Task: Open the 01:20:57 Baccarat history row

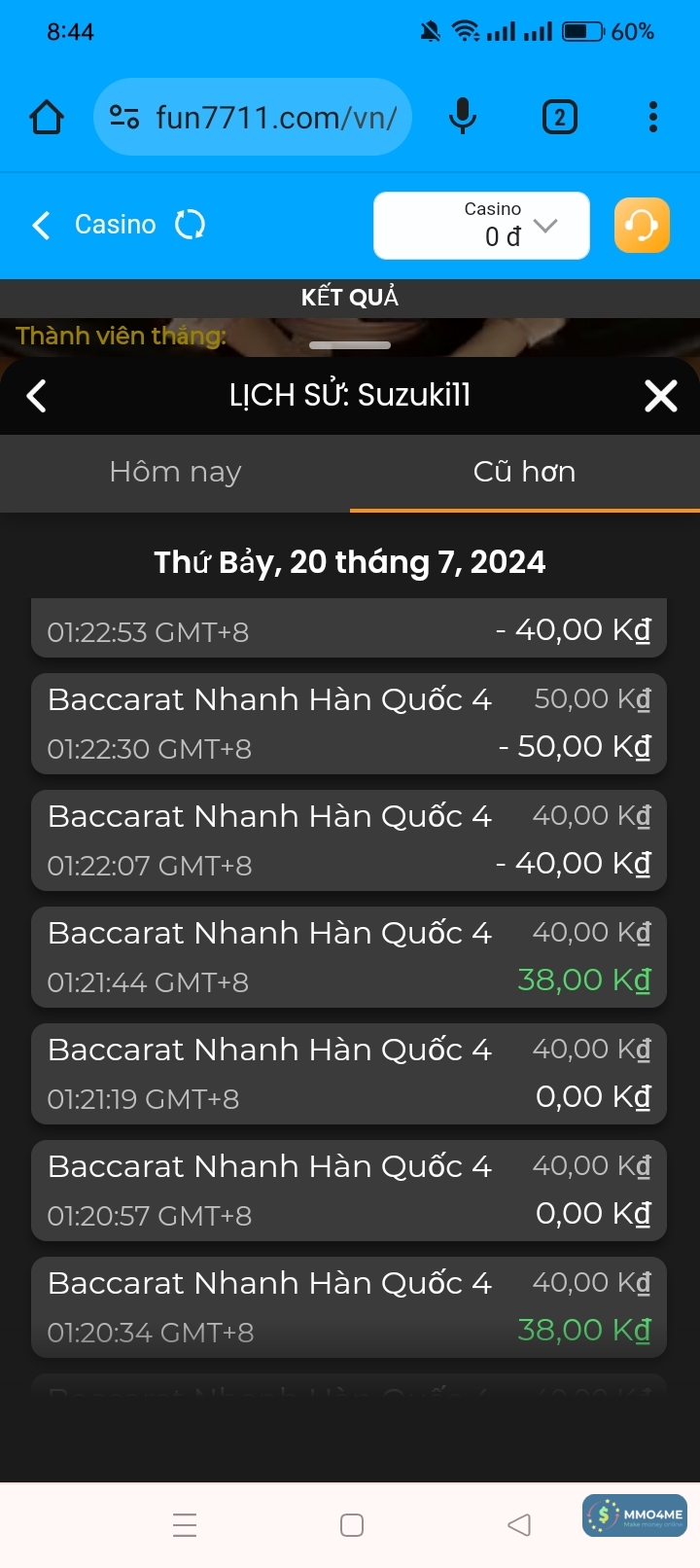Action: tap(349, 1191)
